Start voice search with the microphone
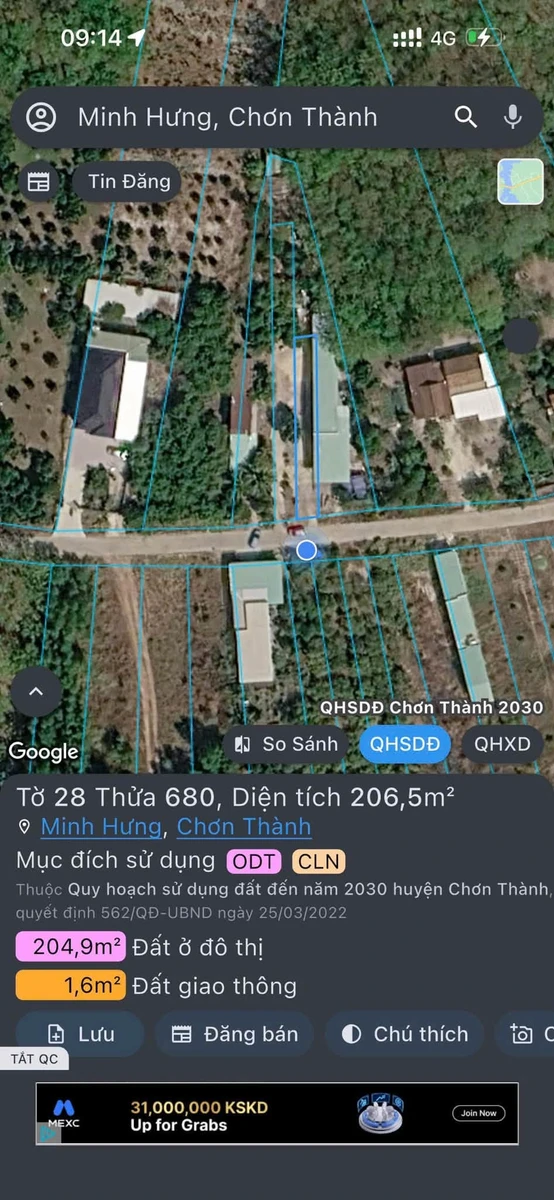 coord(513,117)
